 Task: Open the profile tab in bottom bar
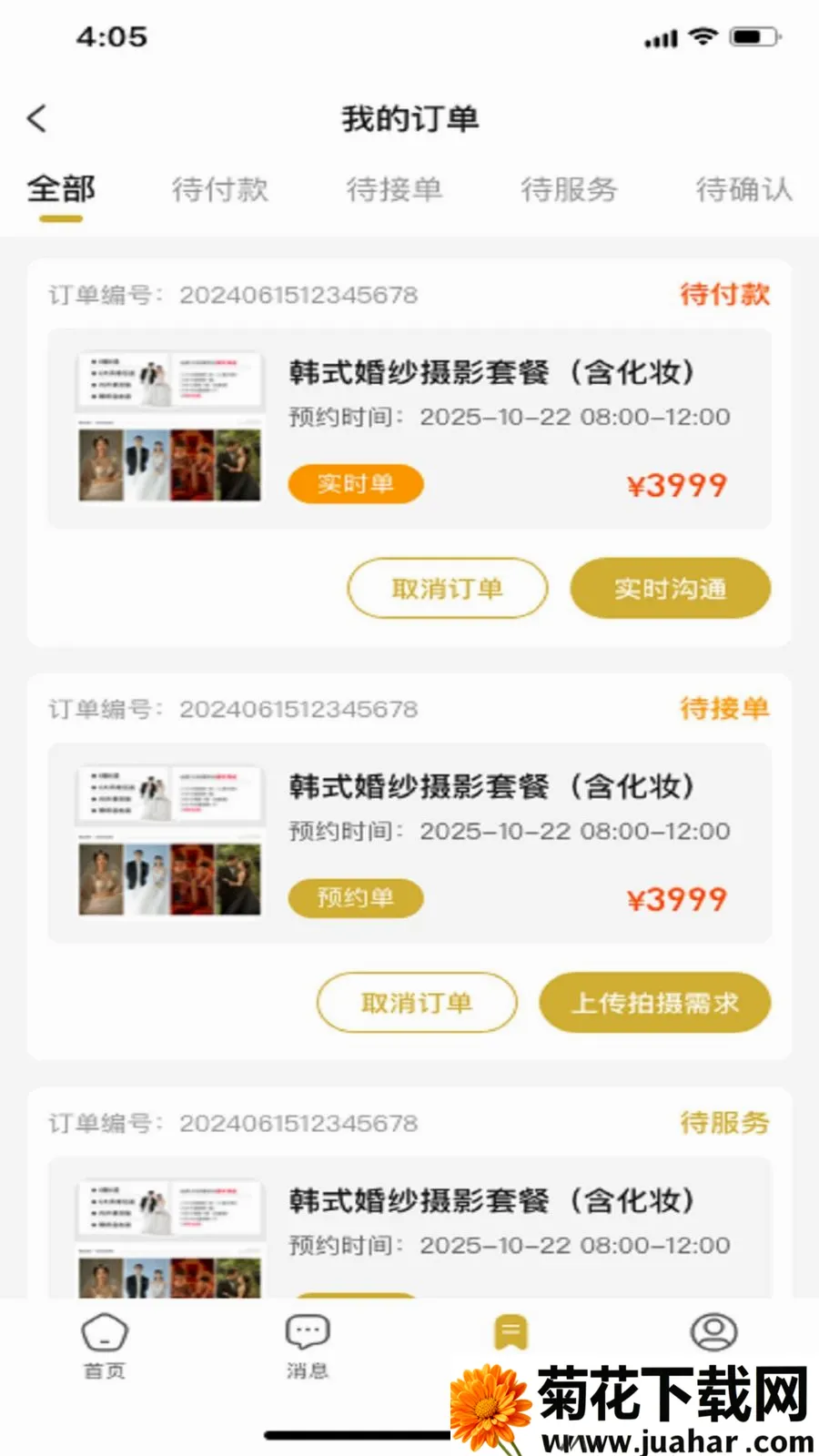[714, 1333]
